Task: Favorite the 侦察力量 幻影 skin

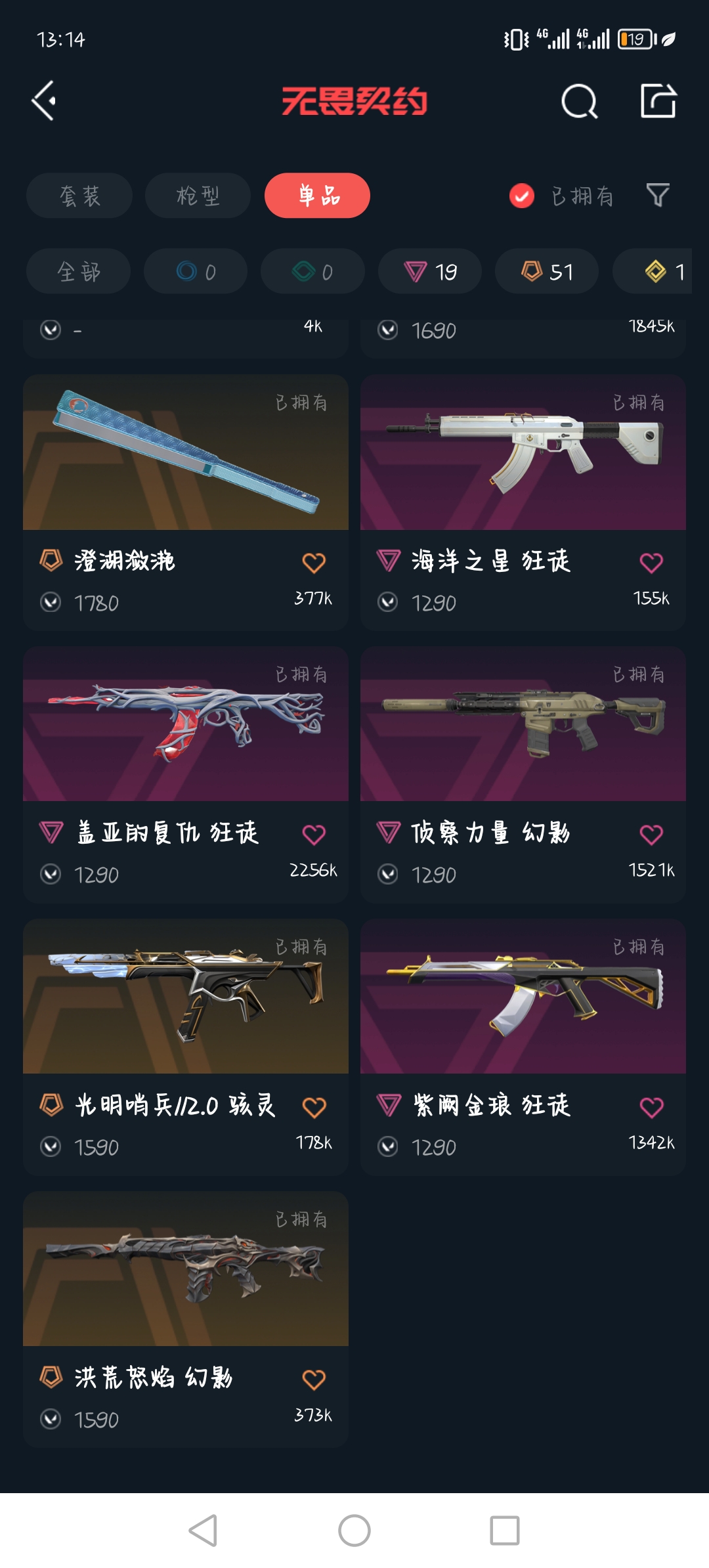Action: [x=651, y=835]
